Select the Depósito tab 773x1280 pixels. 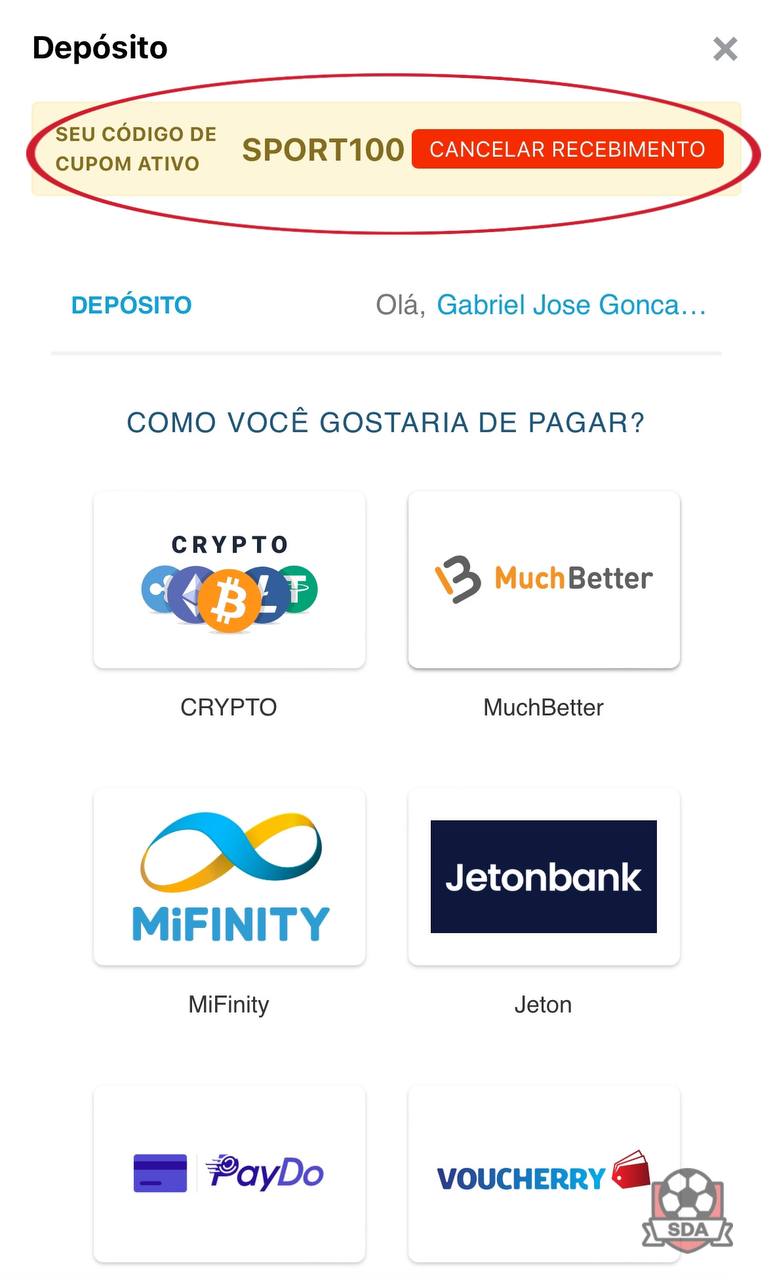click(131, 305)
